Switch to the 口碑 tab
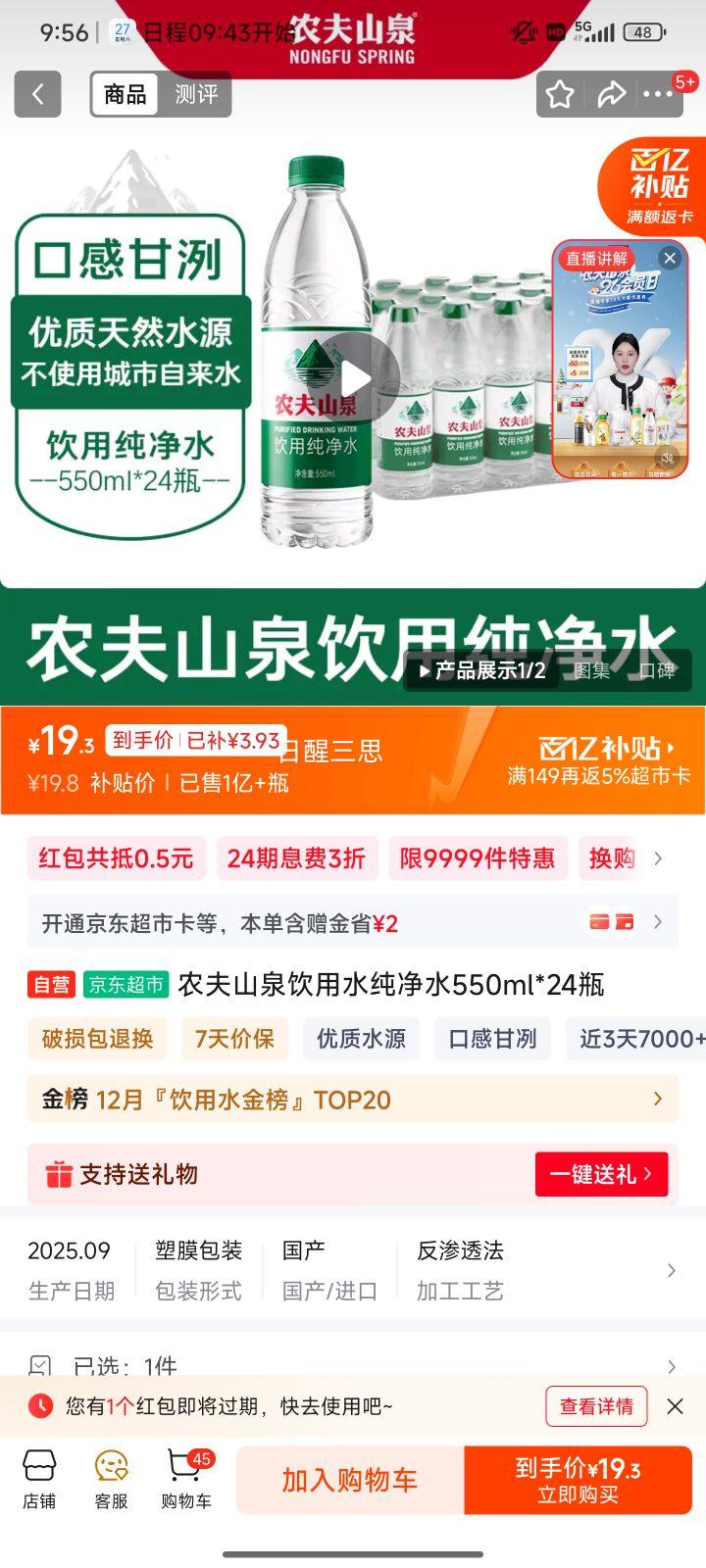The image size is (706, 1568). pyautogui.click(x=659, y=672)
